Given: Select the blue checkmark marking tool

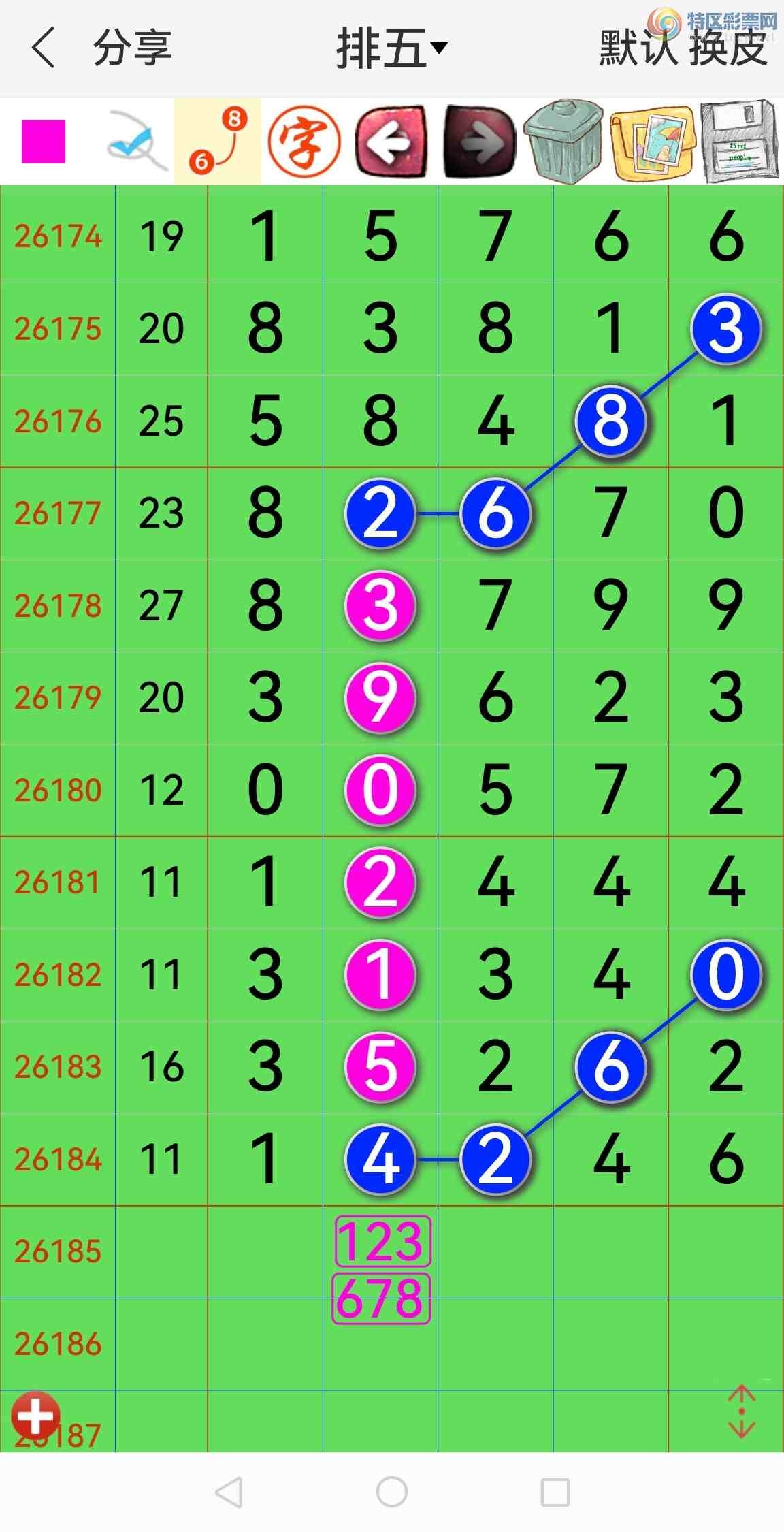Looking at the screenshot, I should pyautogui.click(x=136, y=142).
